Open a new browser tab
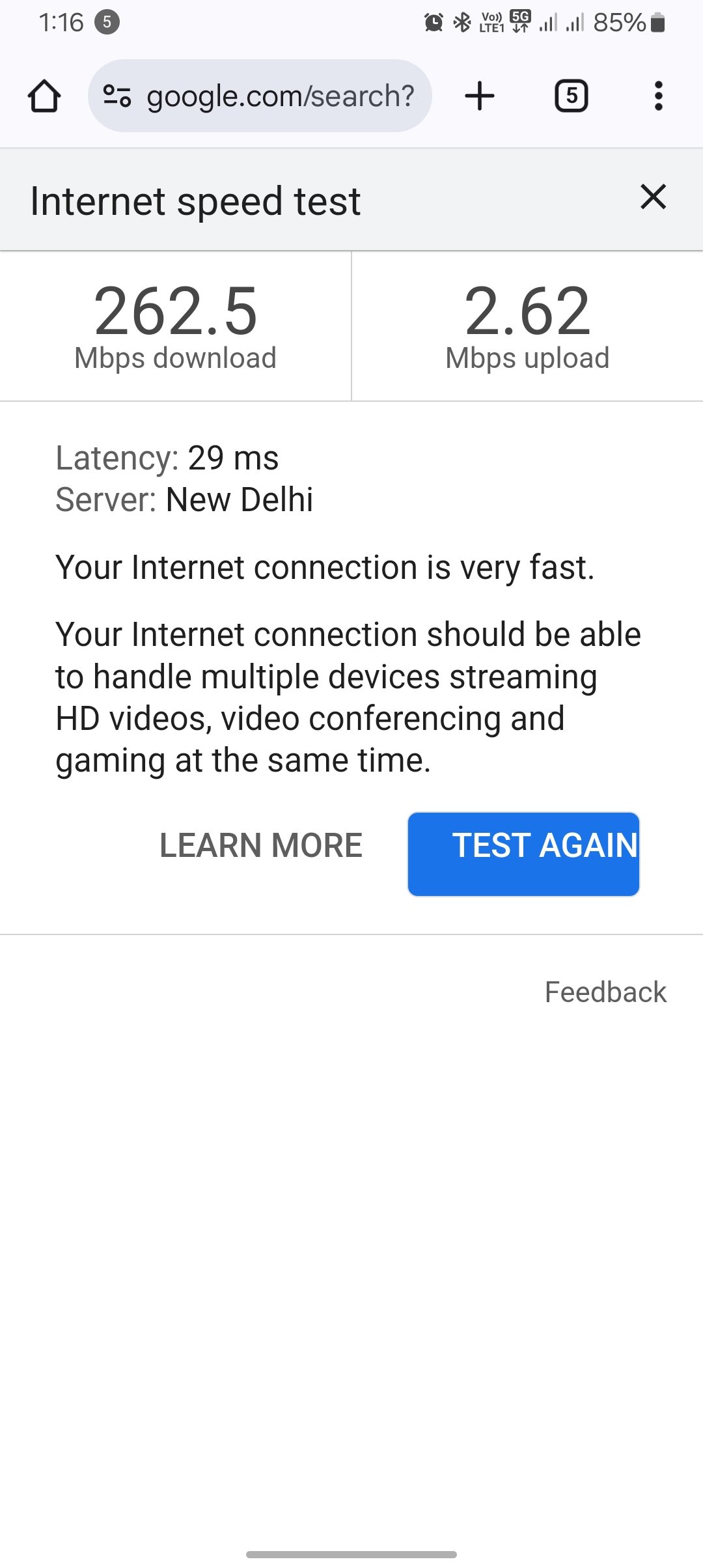Screen dimensions: 703x1568 coord(480,96)
